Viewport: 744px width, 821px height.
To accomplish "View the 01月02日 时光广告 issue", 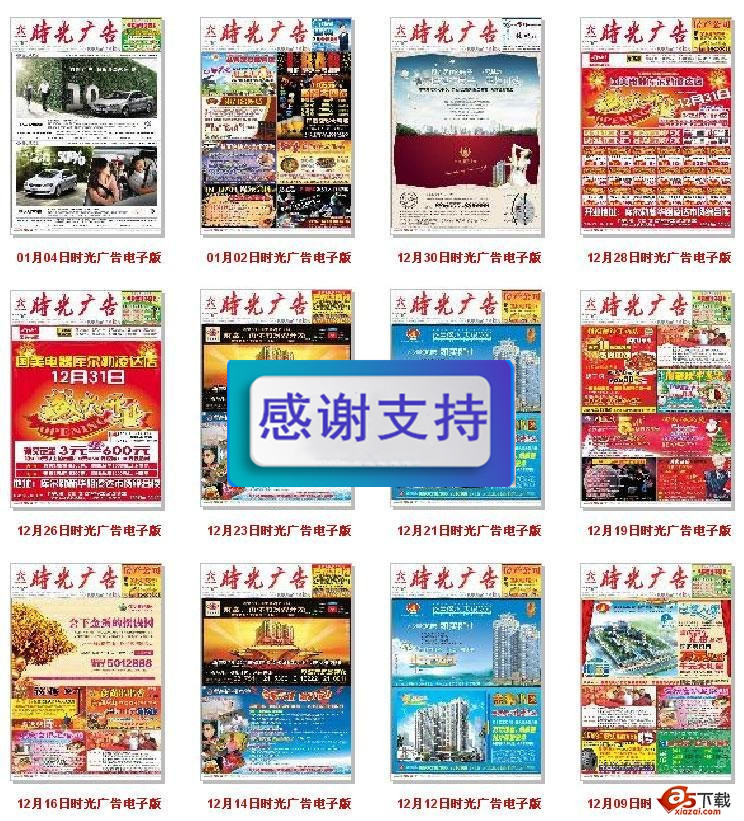I will (277, 125).
